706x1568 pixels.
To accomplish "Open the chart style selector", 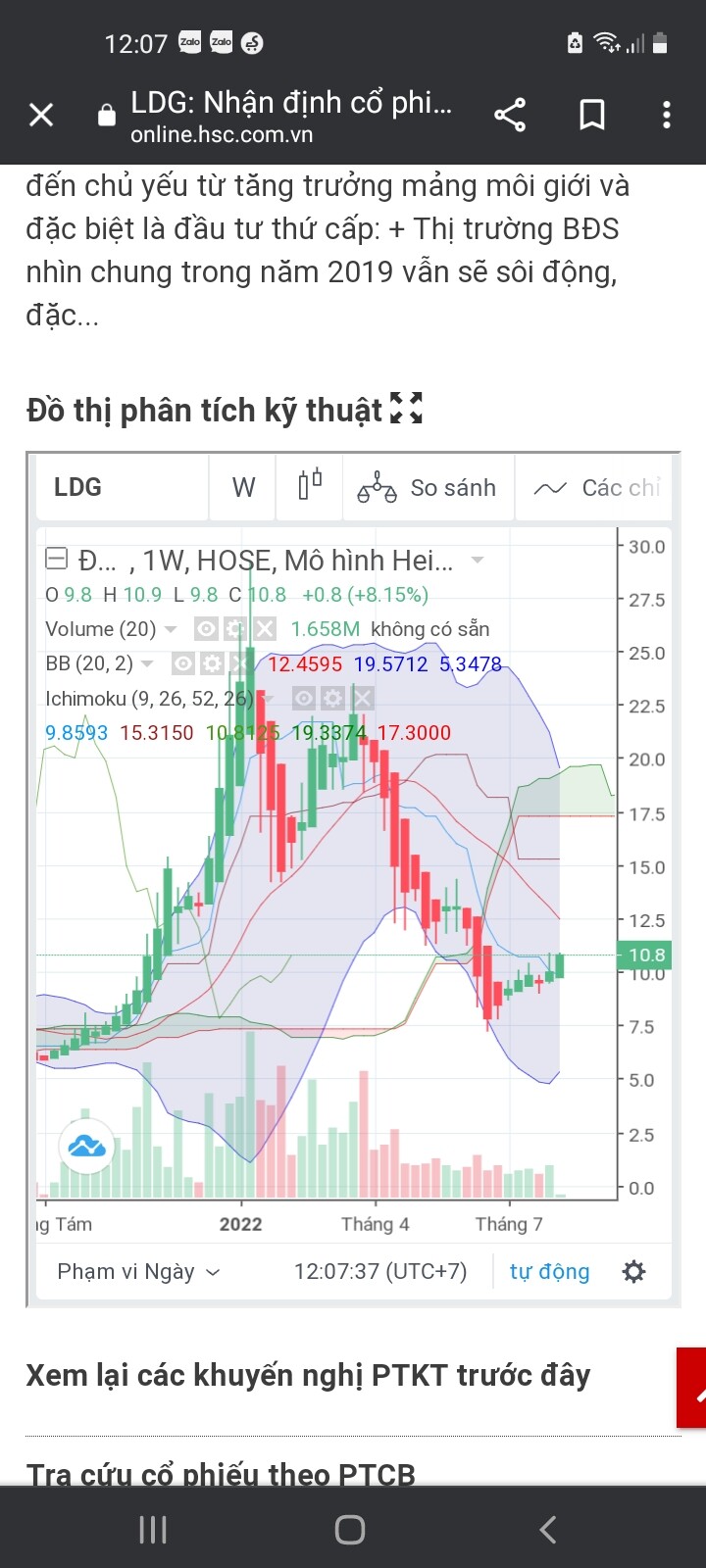I will 310,486.
